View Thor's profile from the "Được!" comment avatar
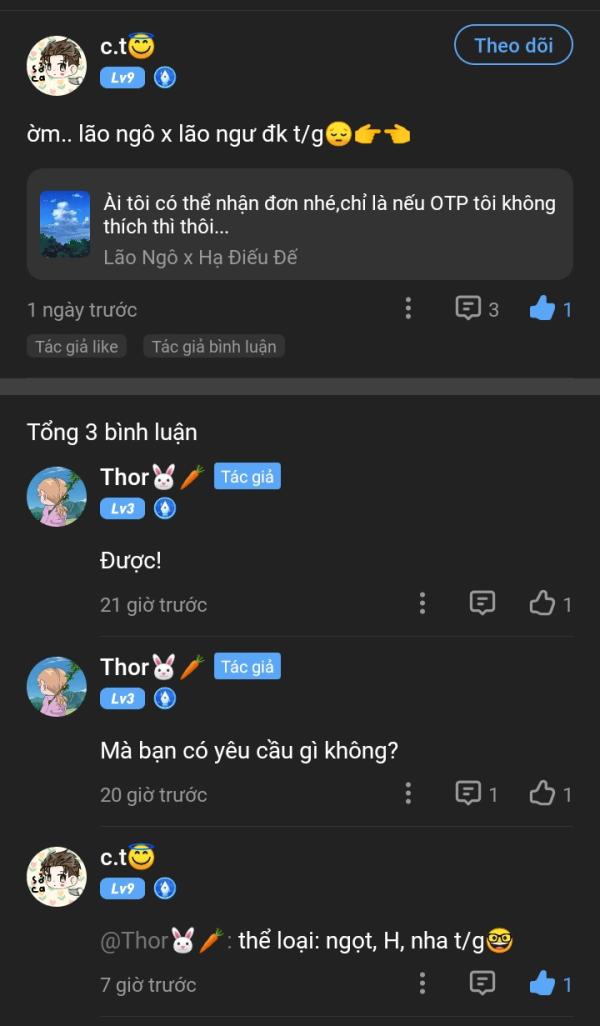Image resolution: width=600 pixels, height=1026 pixels. [x=56, y=496]
